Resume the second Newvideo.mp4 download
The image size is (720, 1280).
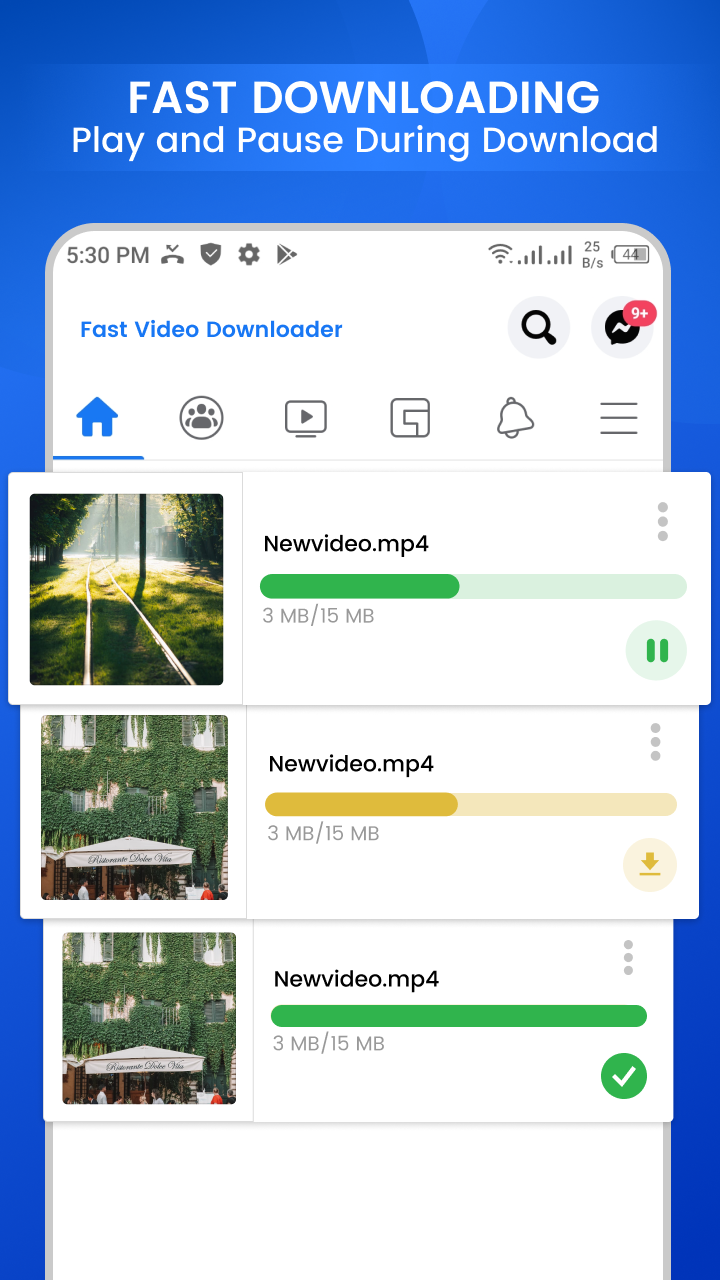point(650,864)
